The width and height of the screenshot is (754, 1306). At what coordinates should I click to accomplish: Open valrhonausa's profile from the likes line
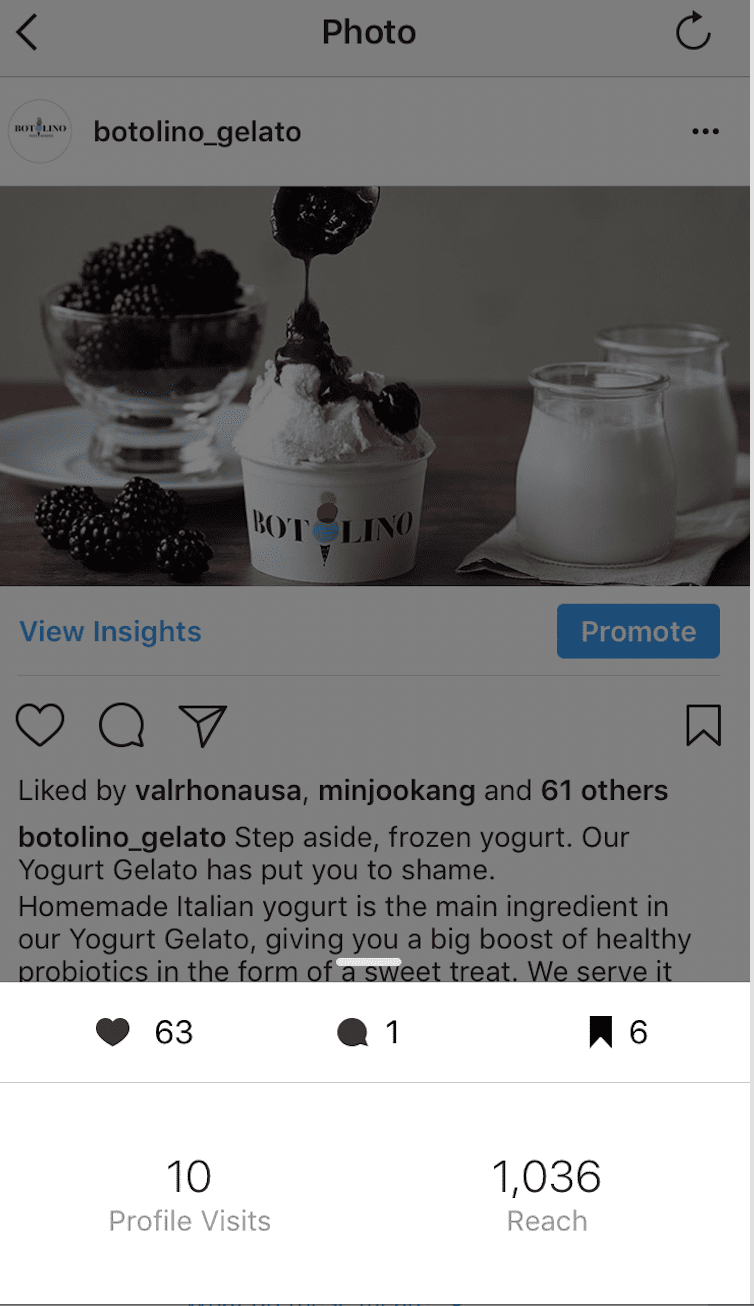218,790
